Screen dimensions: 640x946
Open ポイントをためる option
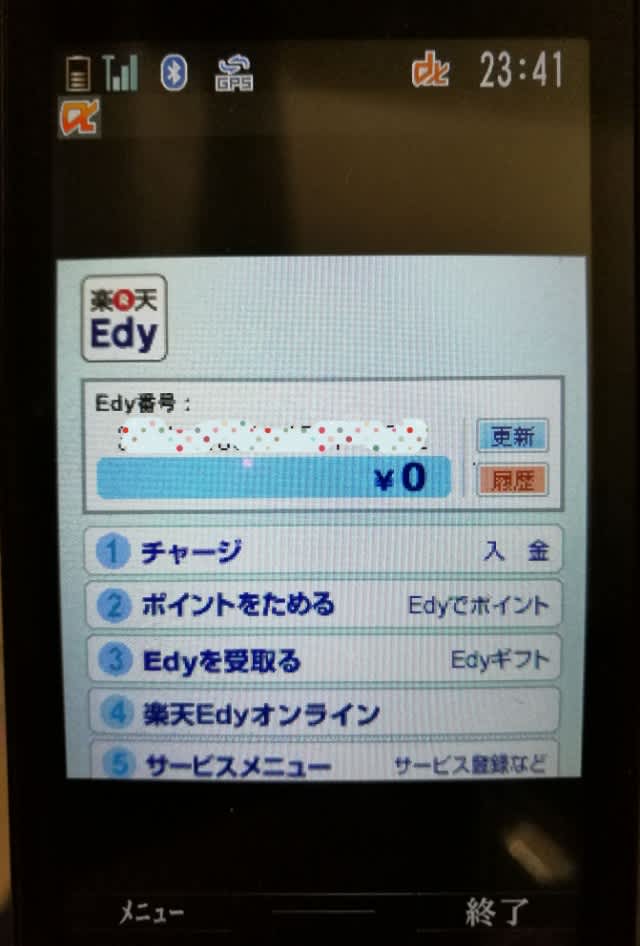[x=322, y=605]
